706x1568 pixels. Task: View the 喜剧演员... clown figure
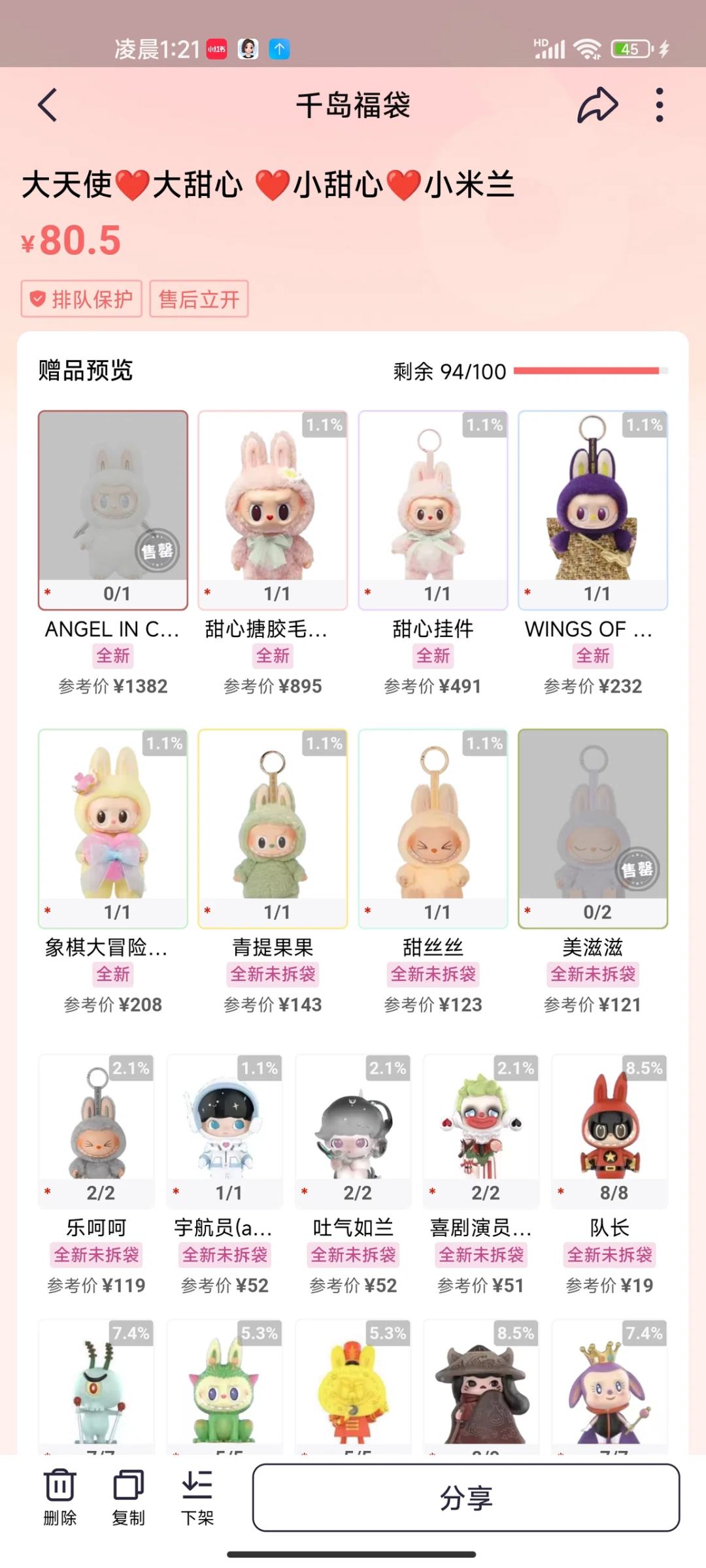tap(481, 1130)
